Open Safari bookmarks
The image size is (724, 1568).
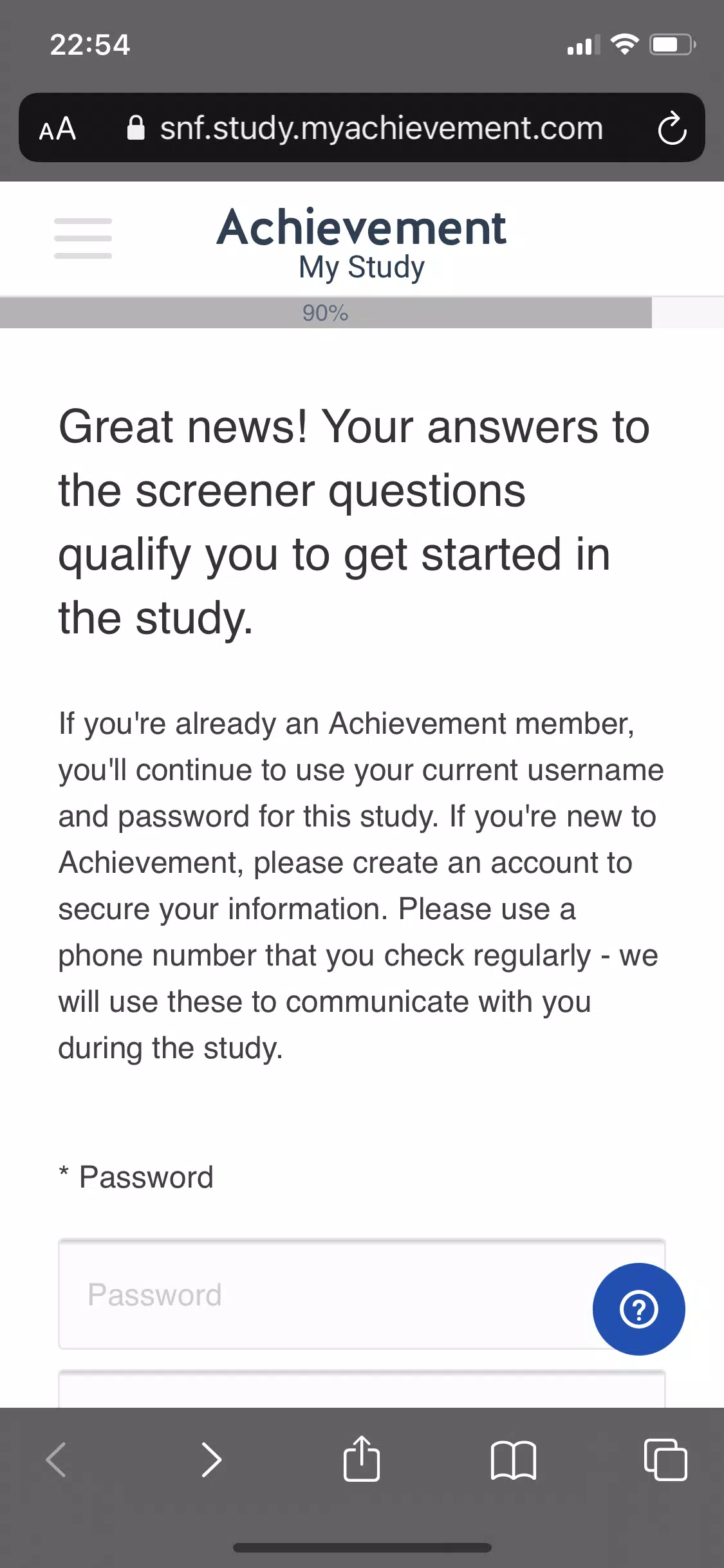pyautogui.click(x=513, y=1460)
